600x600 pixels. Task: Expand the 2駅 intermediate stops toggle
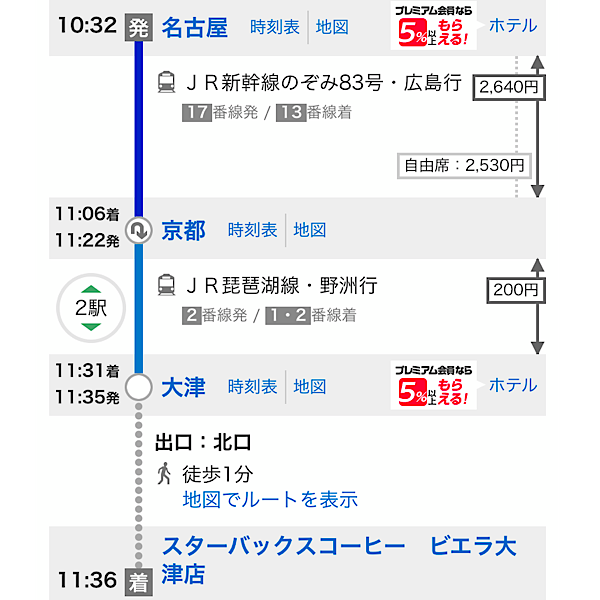pyautogui.click(x=90, y=308)
